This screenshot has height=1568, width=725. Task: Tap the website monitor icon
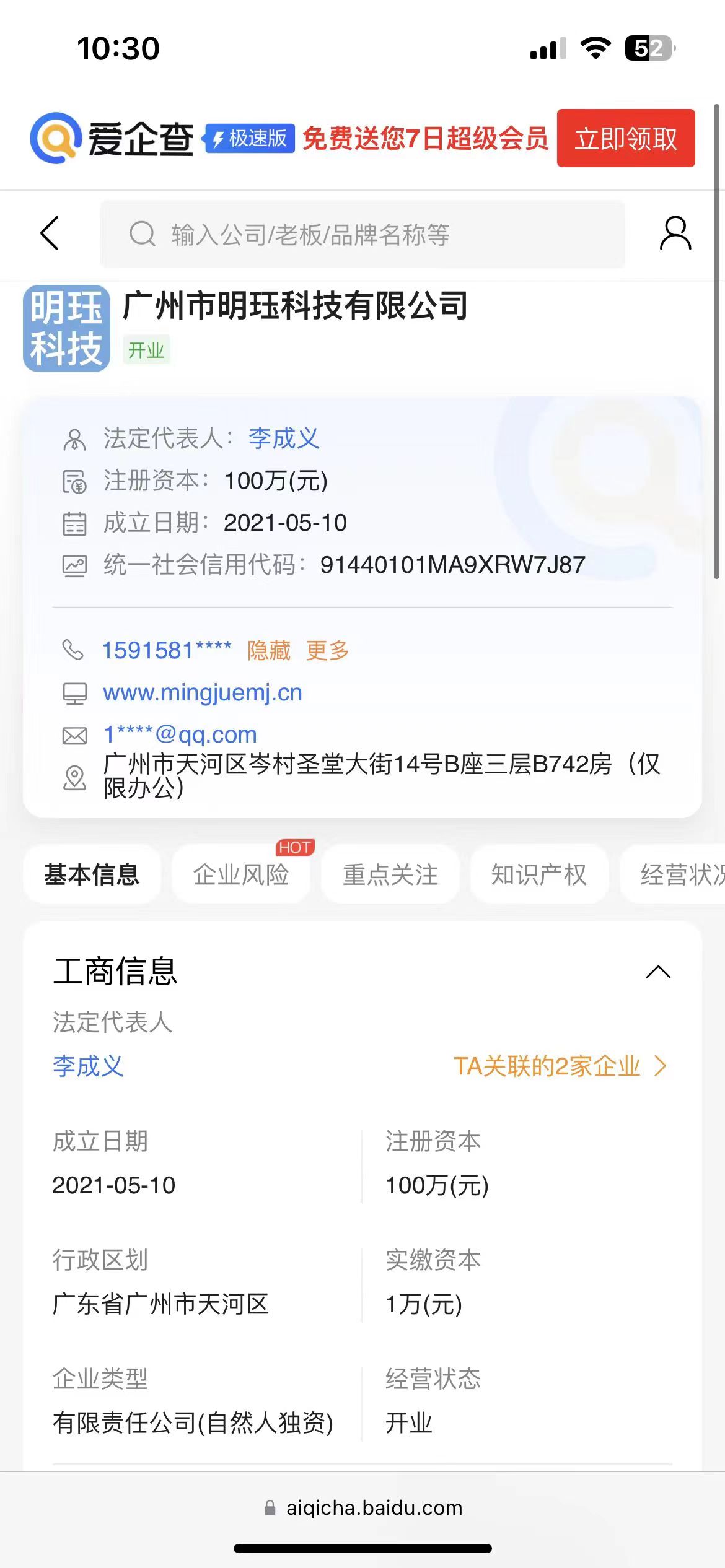pos(74,694)
